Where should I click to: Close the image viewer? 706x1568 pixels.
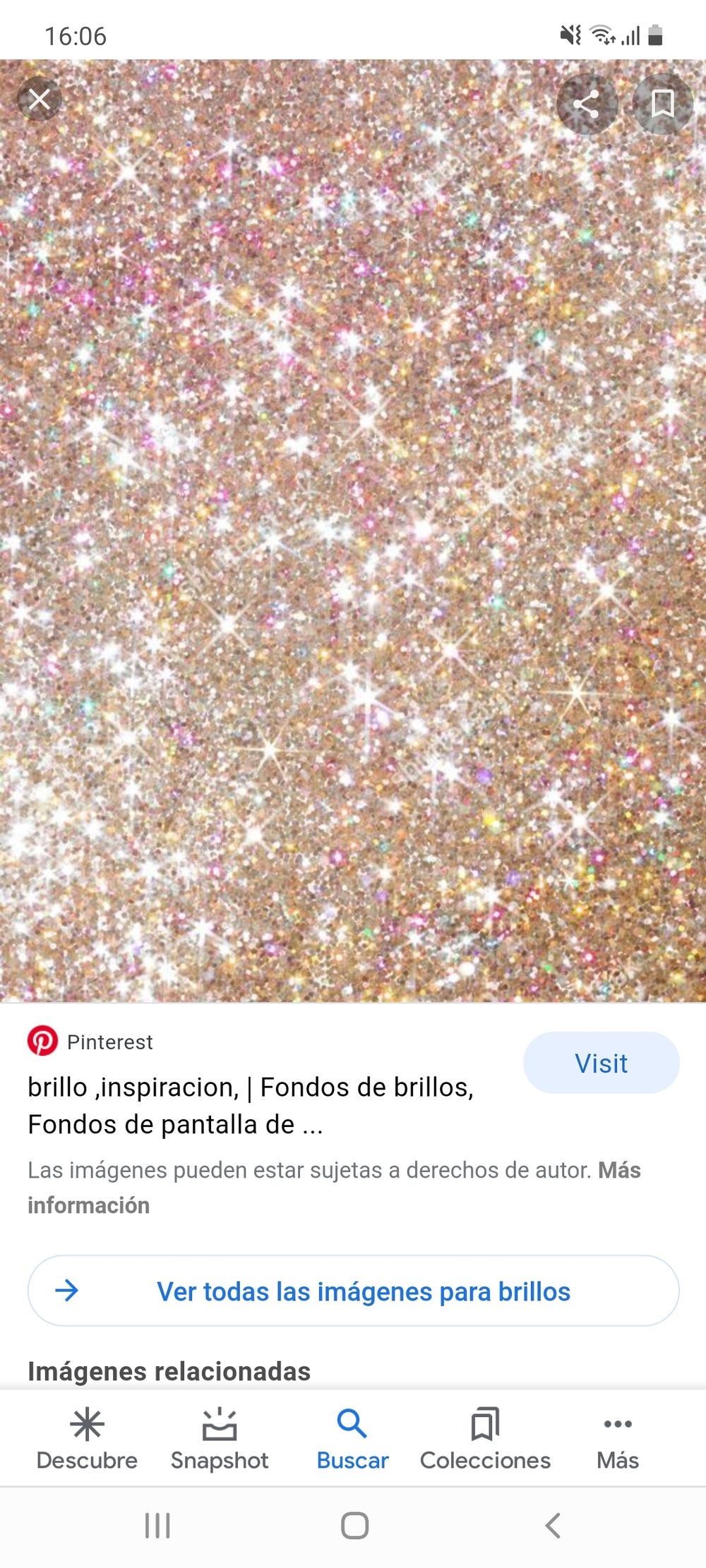pos(40,100)
